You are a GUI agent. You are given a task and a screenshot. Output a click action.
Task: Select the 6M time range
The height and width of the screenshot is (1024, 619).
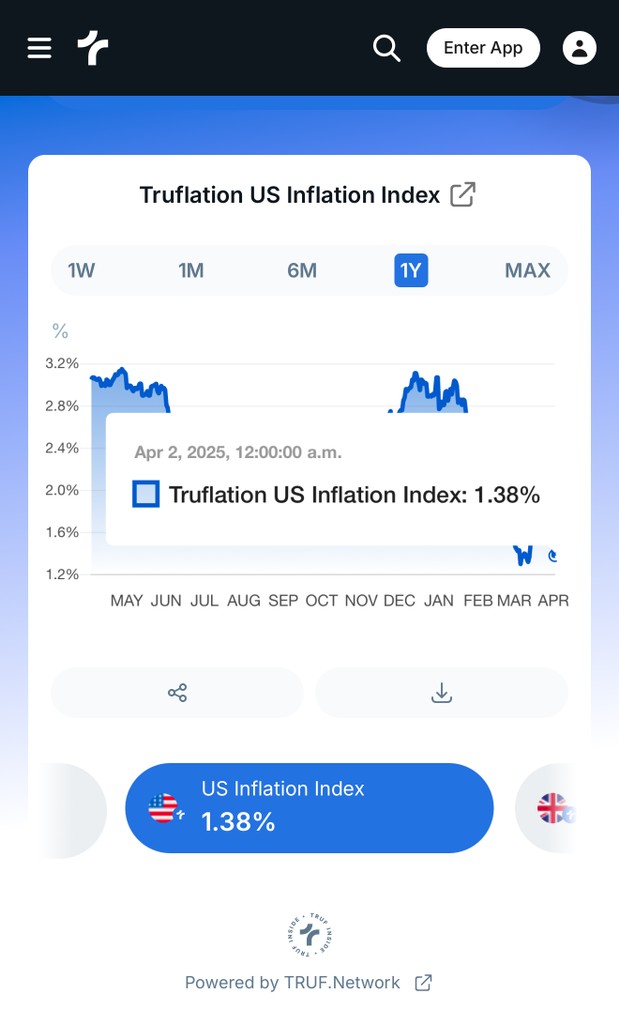click(301, 270)
